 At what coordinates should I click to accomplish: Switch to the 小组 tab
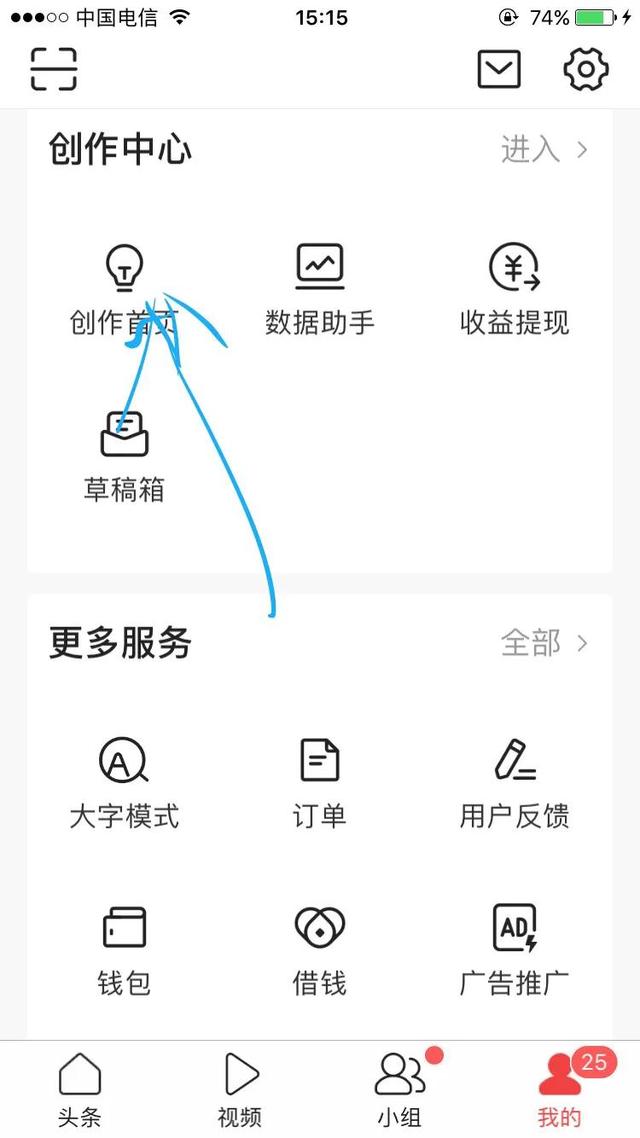click(x=400, y=1089)
